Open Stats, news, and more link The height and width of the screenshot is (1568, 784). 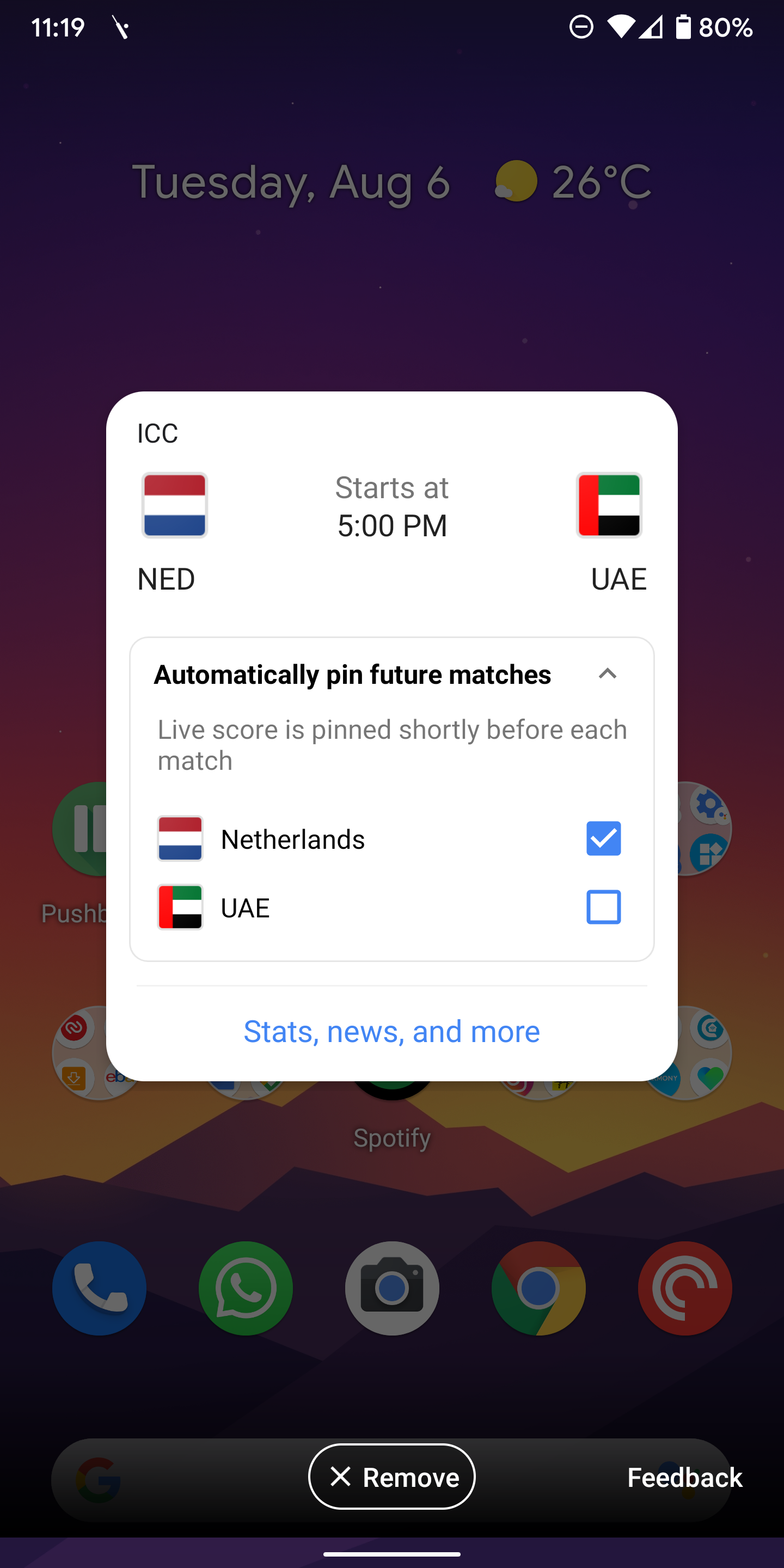[391, 1031]
